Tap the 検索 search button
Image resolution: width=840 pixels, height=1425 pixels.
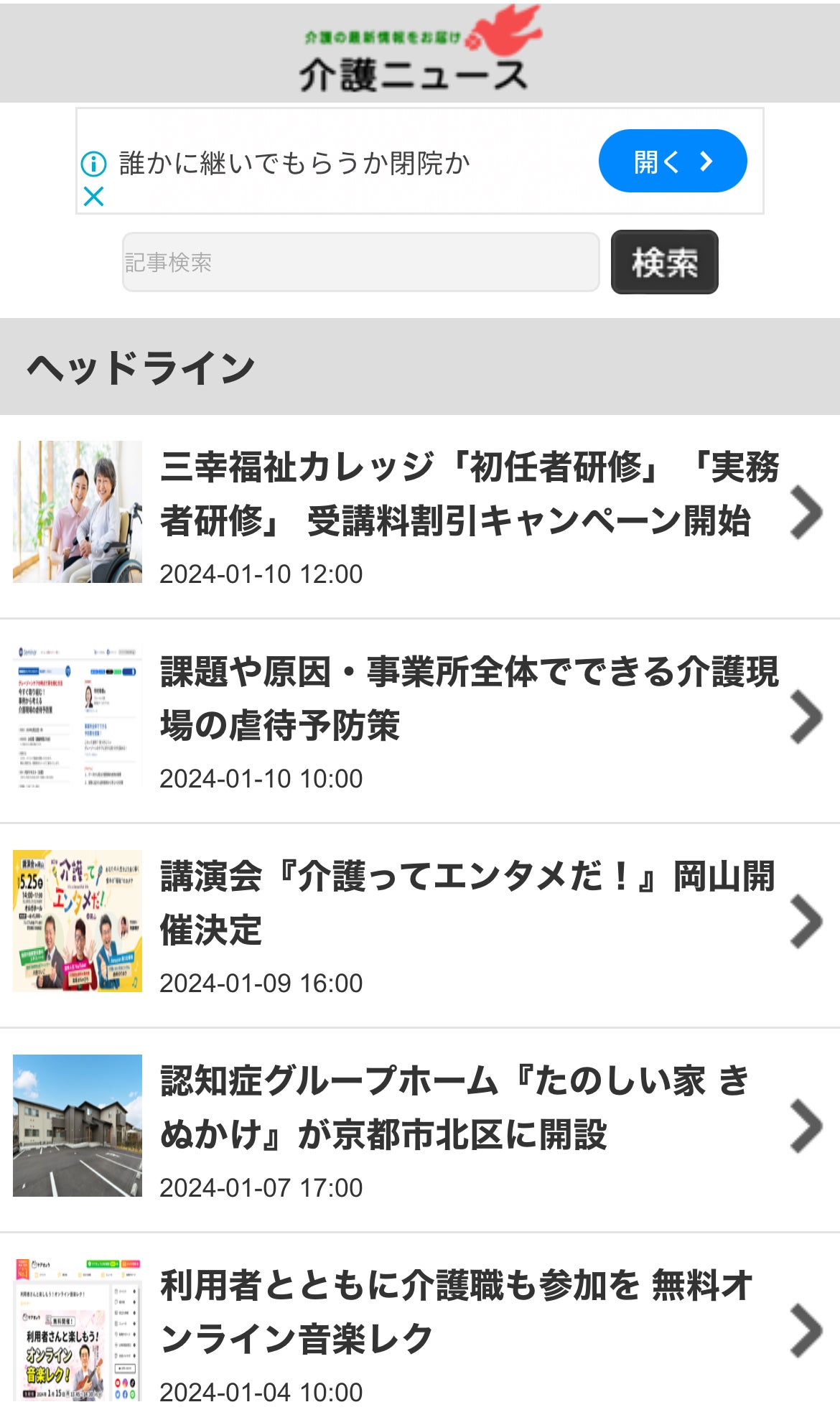point(664,262)
